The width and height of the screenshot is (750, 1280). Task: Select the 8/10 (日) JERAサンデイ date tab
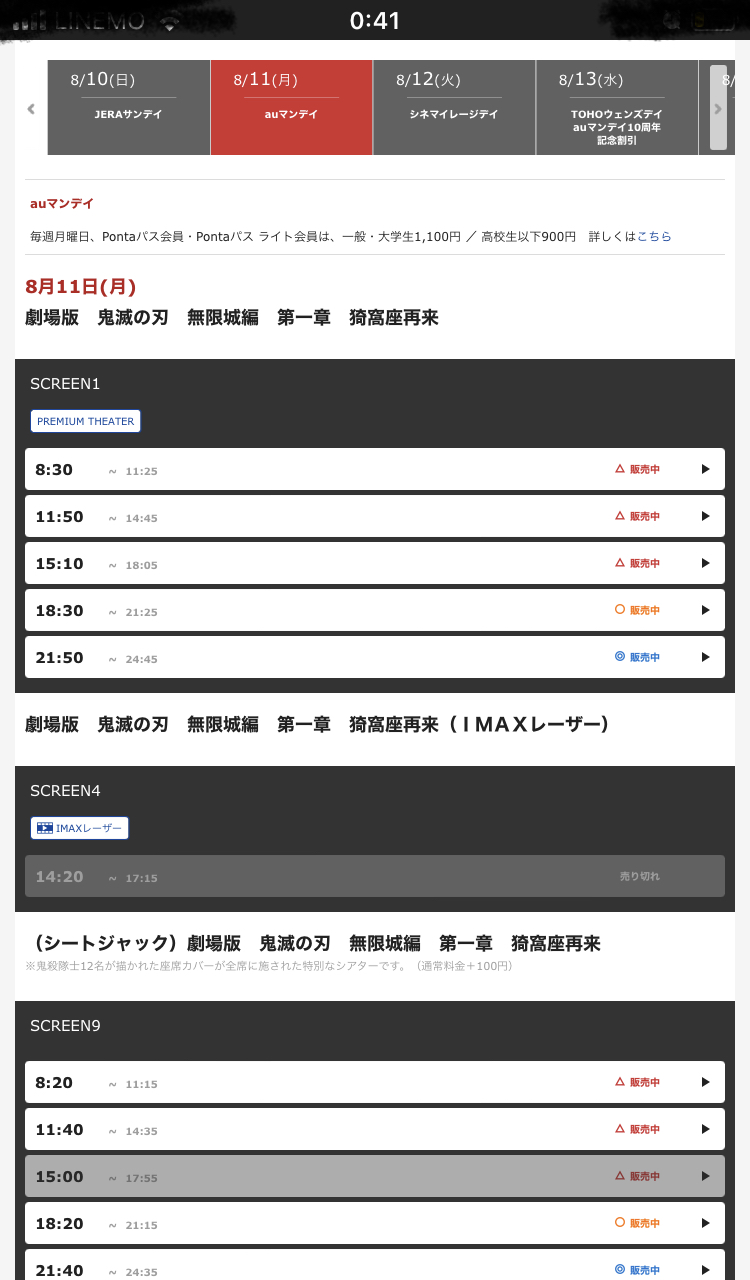129,107
